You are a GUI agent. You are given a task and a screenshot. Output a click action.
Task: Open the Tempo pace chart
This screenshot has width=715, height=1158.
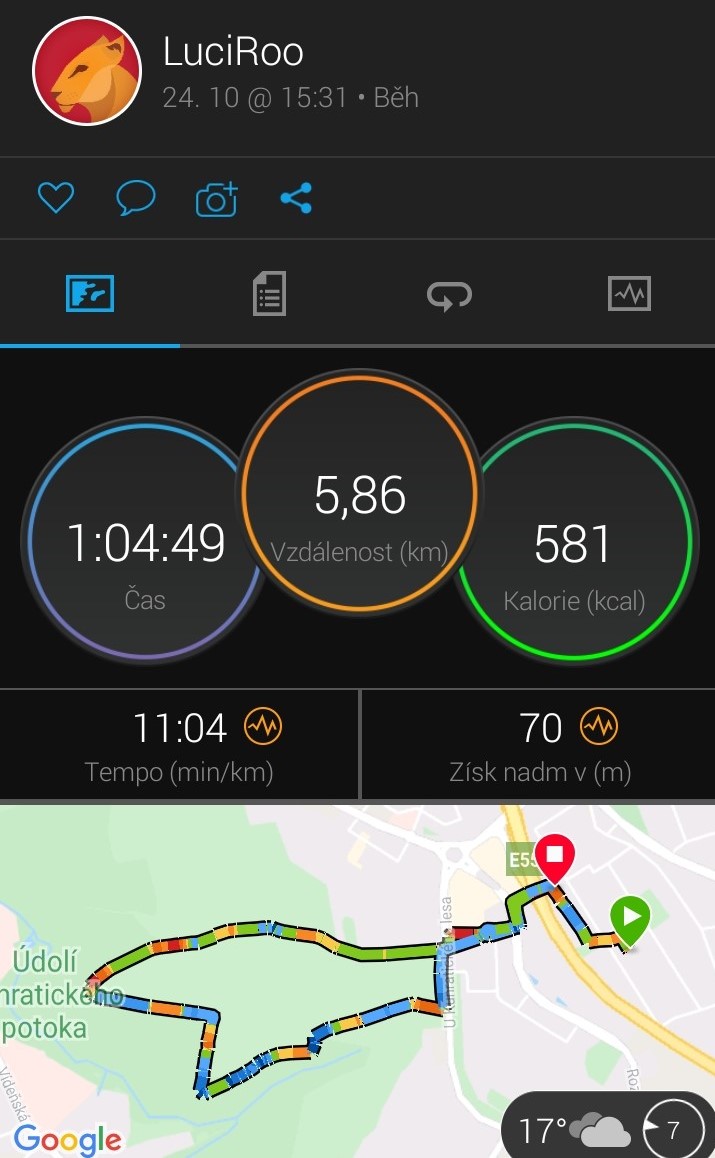point(263,727)
